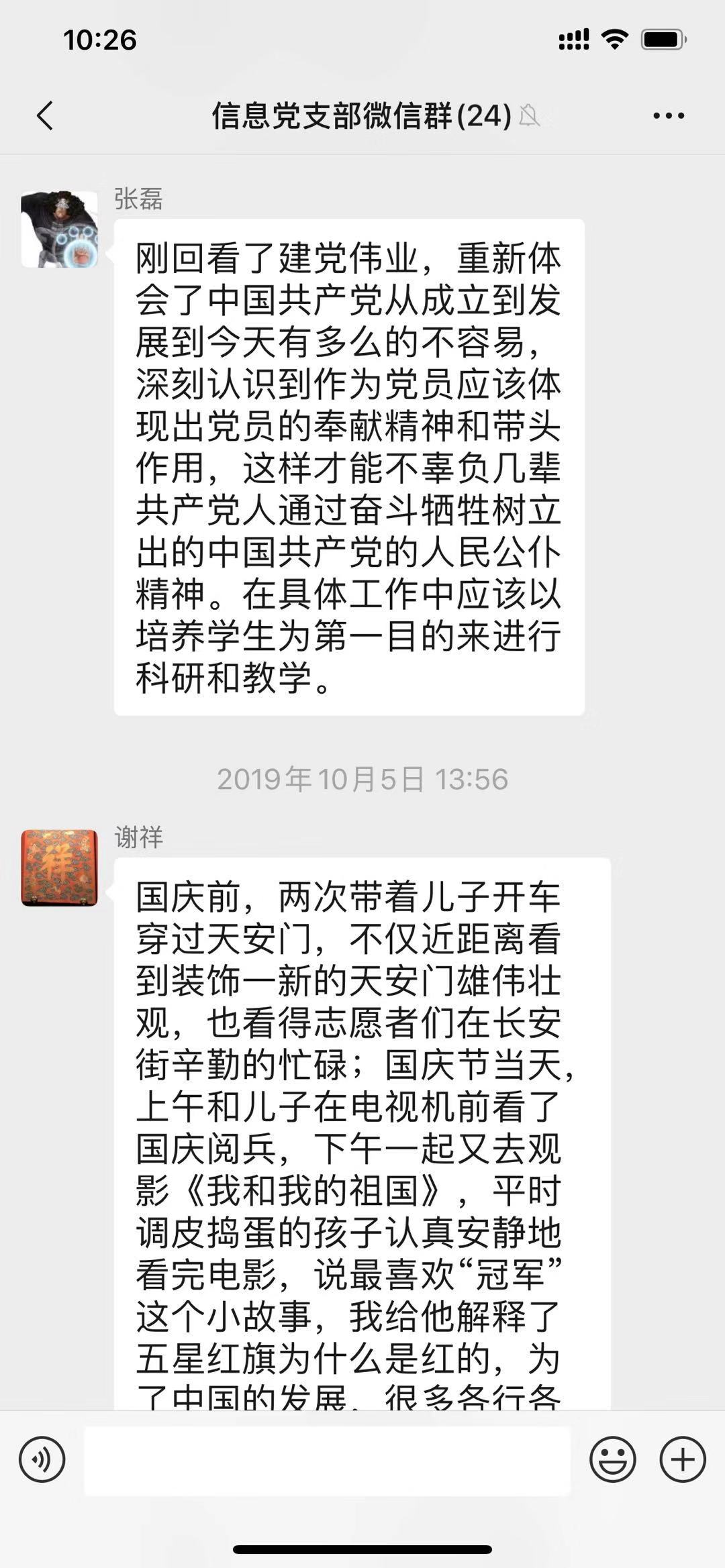Open group chat details menu
Screen dimensions: 725x1568
pyautogui.click(x=669, y=115)
